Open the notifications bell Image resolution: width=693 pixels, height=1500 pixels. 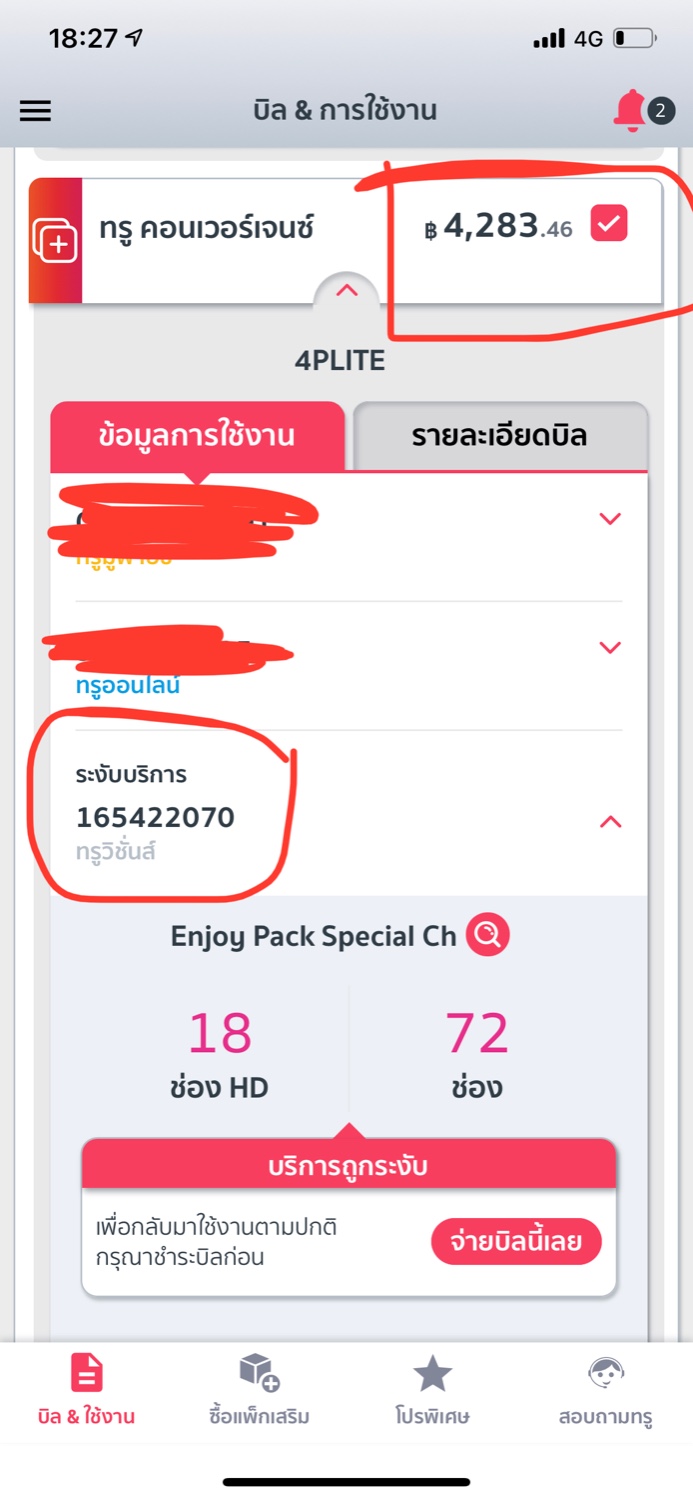point(630,112)
